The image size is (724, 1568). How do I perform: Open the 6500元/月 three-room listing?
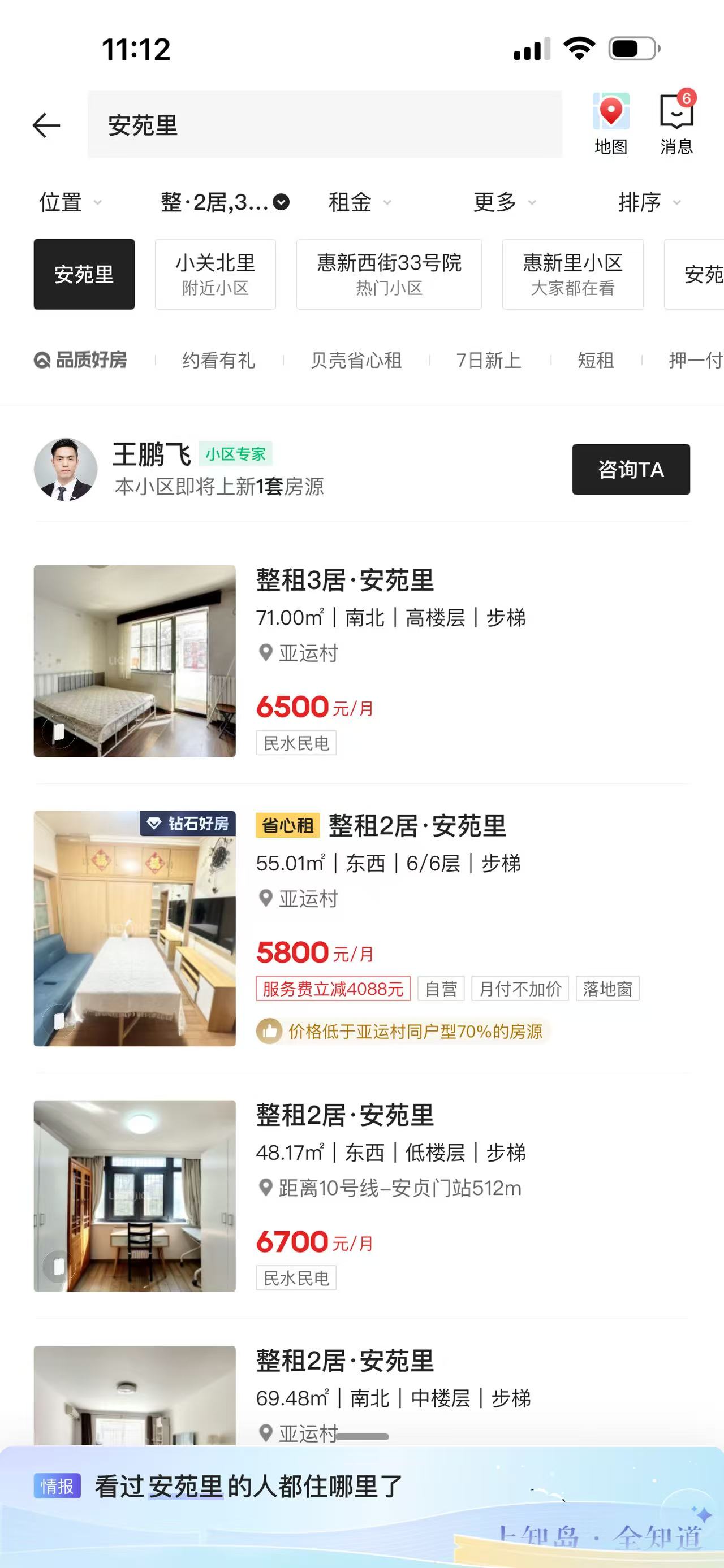click(x=361, y=661)
